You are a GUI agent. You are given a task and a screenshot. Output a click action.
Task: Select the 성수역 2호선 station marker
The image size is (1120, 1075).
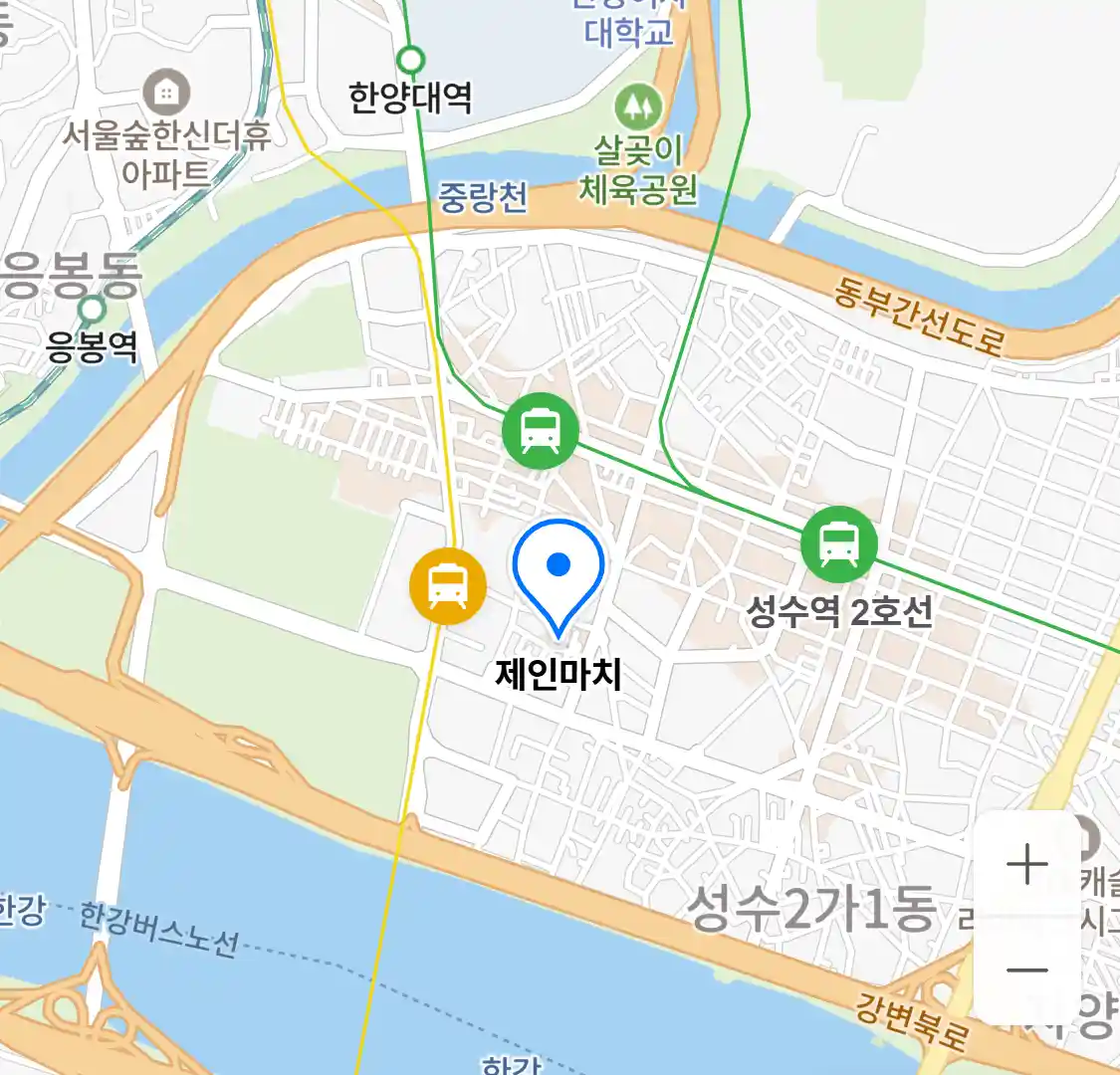(x=839, y=544)
